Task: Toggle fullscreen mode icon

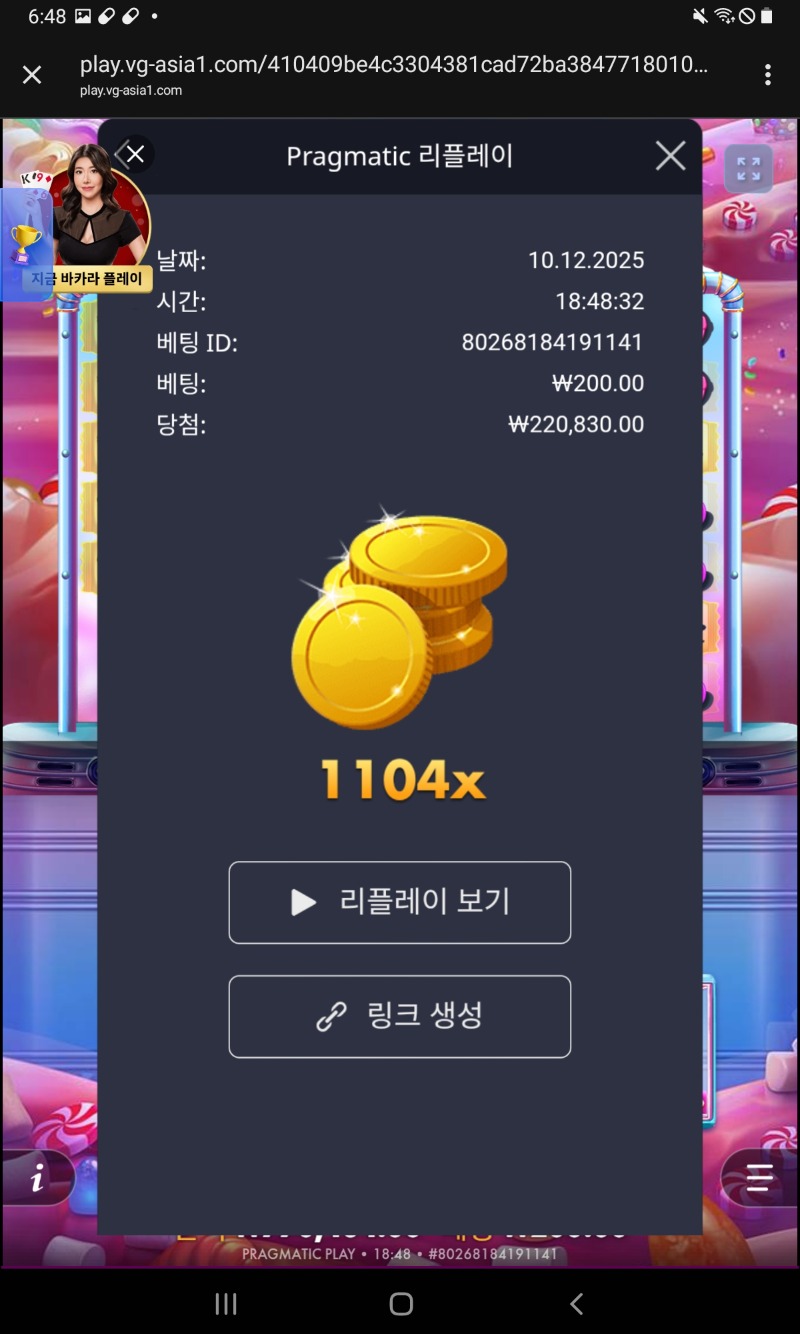Action: click(748, 169)
